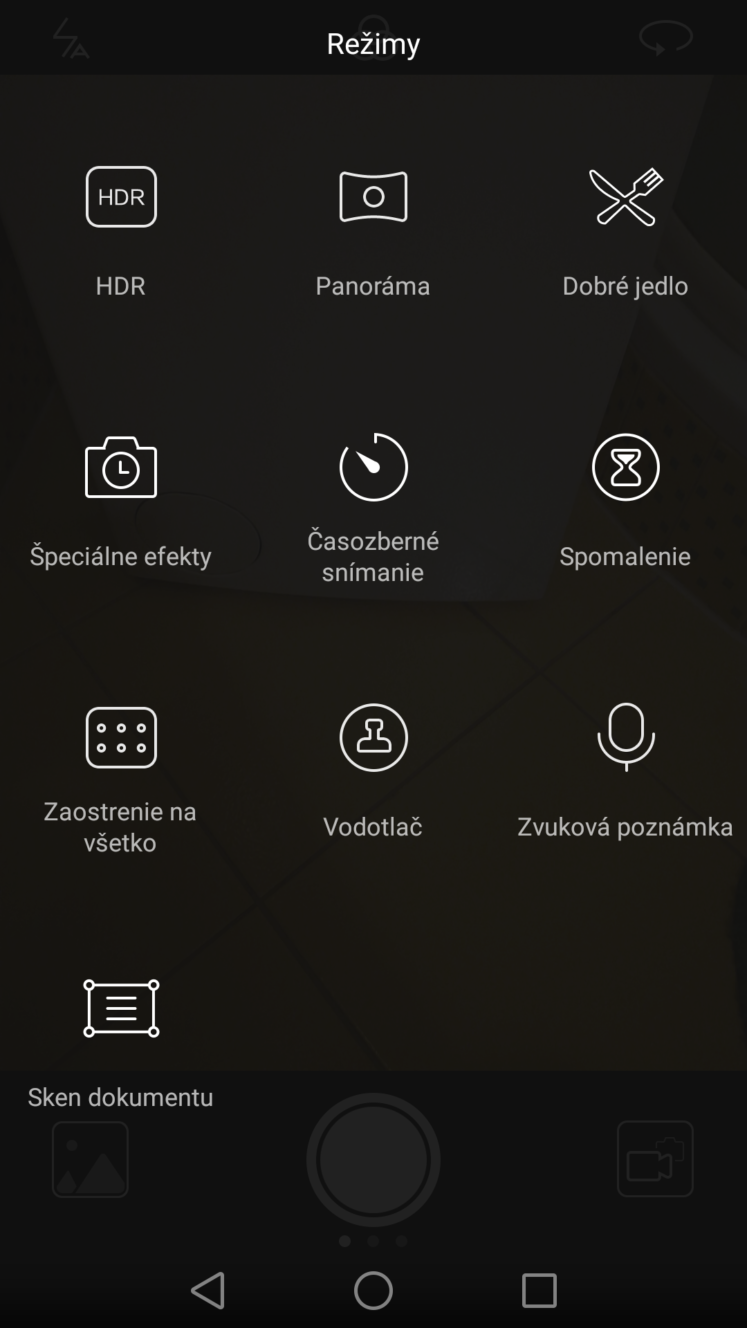747x1328 pixels.
Task: Return to the home screen
Action: (x=373, y=1290)
